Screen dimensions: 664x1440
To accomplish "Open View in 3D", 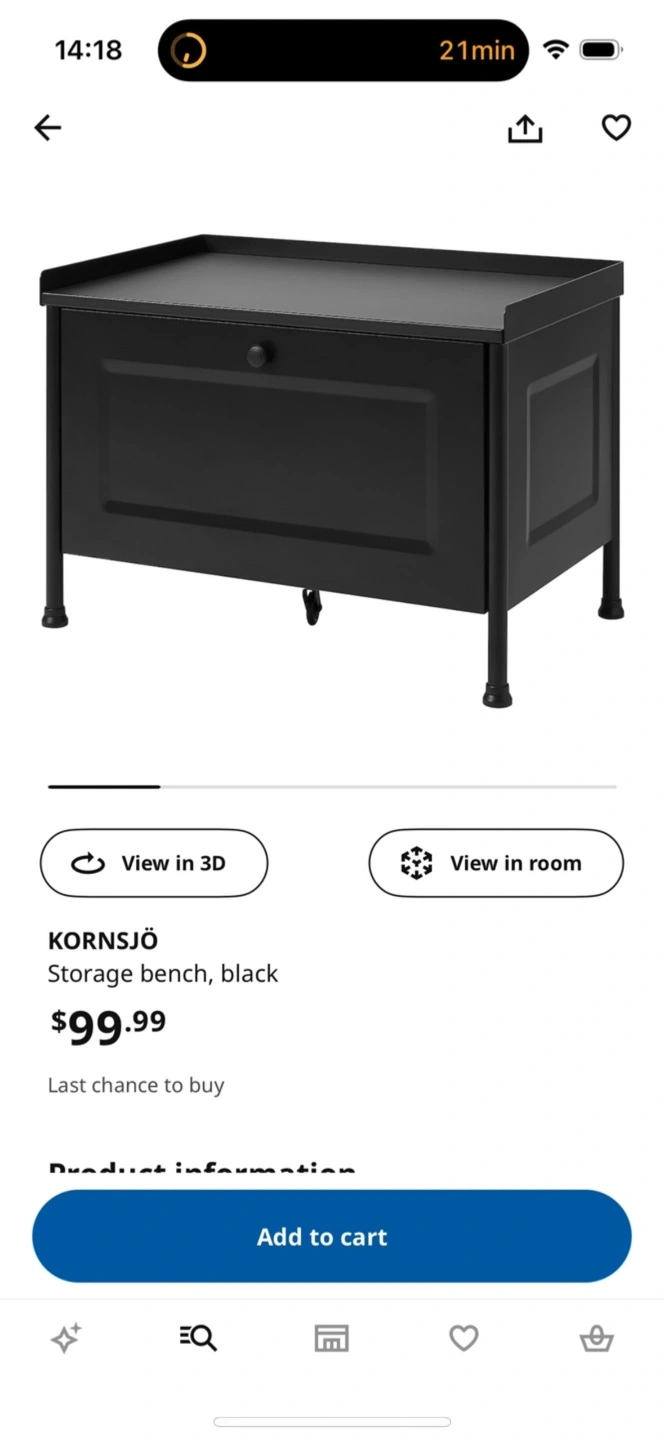I will click(154, 863).
